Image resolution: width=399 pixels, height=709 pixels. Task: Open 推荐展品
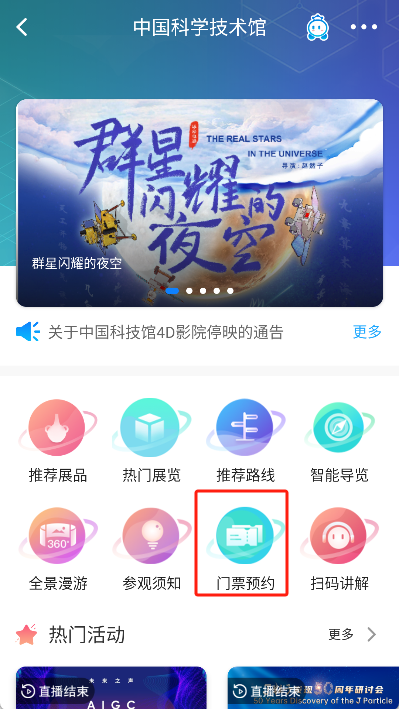[x=57, y=441]
